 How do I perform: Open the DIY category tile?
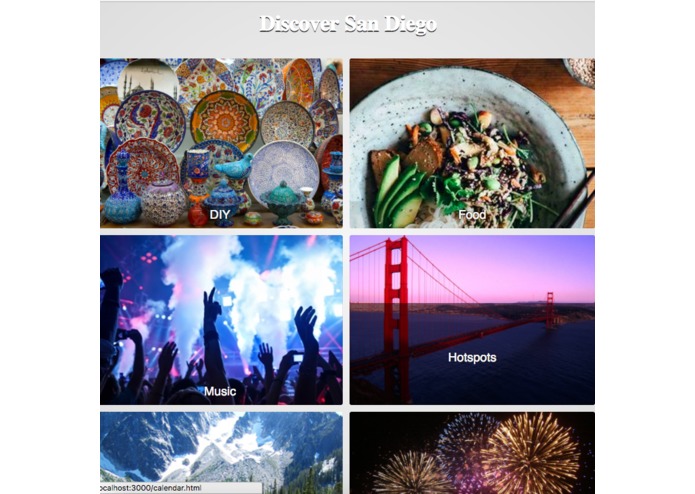221,143
